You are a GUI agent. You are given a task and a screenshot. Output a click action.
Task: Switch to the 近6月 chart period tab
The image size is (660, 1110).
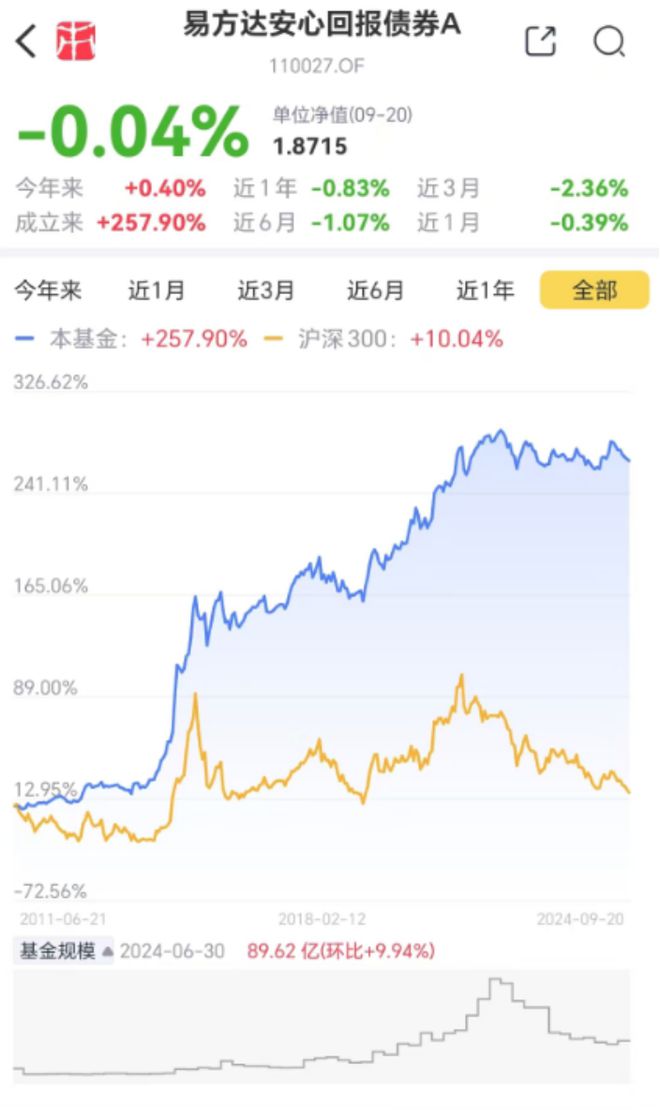(x=375, y=290)
